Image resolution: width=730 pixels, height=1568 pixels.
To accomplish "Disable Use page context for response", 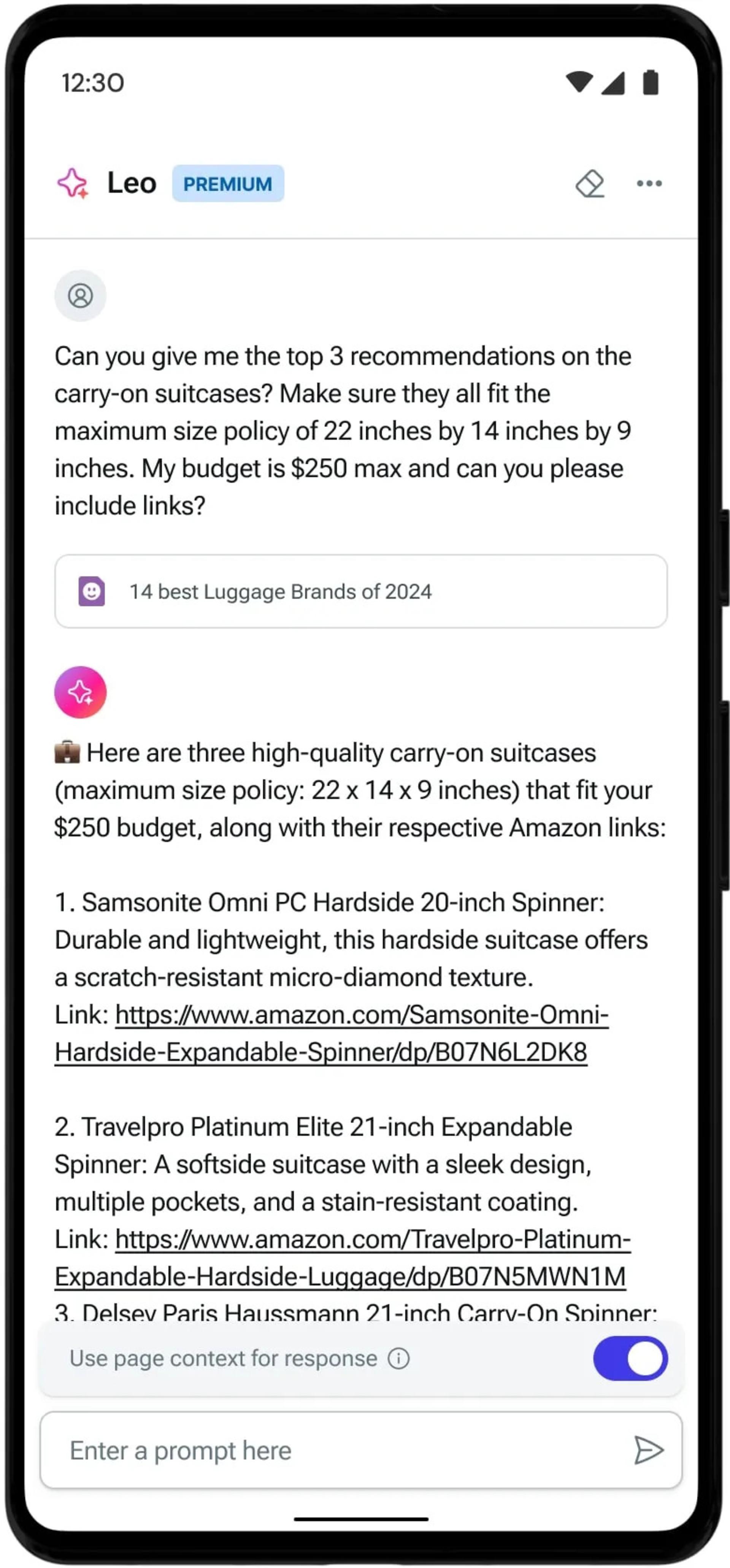I will [630, 1358].
